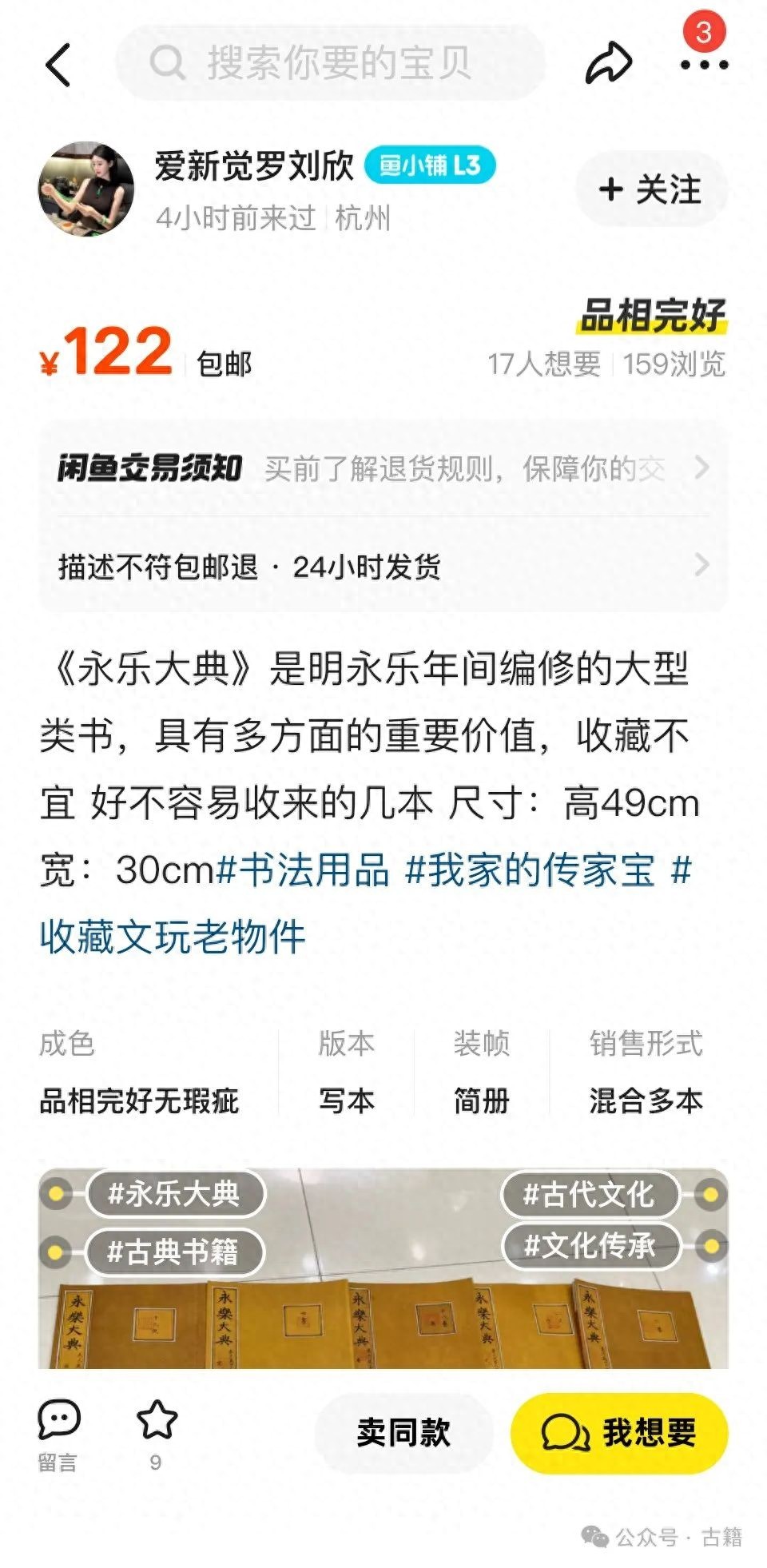Image resolution: width=767 pixels, height=1568 pixels.
Task: Follow the seller with 关注 button
Action: click(650, 189)
